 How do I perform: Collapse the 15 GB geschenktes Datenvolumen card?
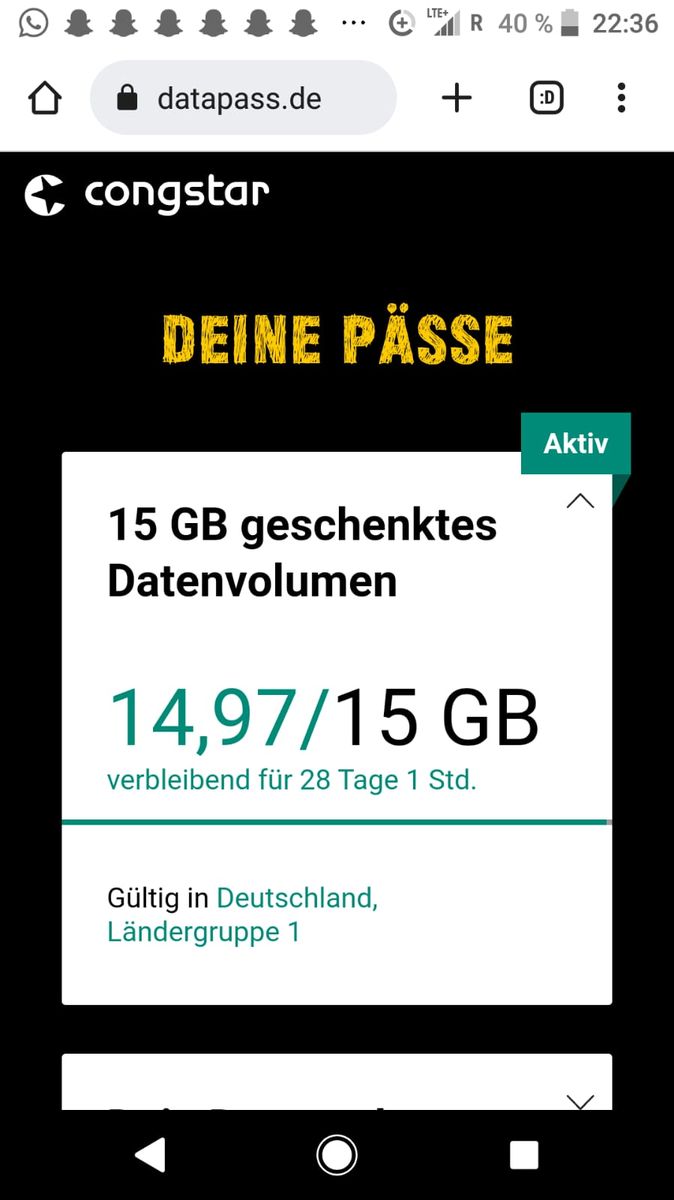580,501
